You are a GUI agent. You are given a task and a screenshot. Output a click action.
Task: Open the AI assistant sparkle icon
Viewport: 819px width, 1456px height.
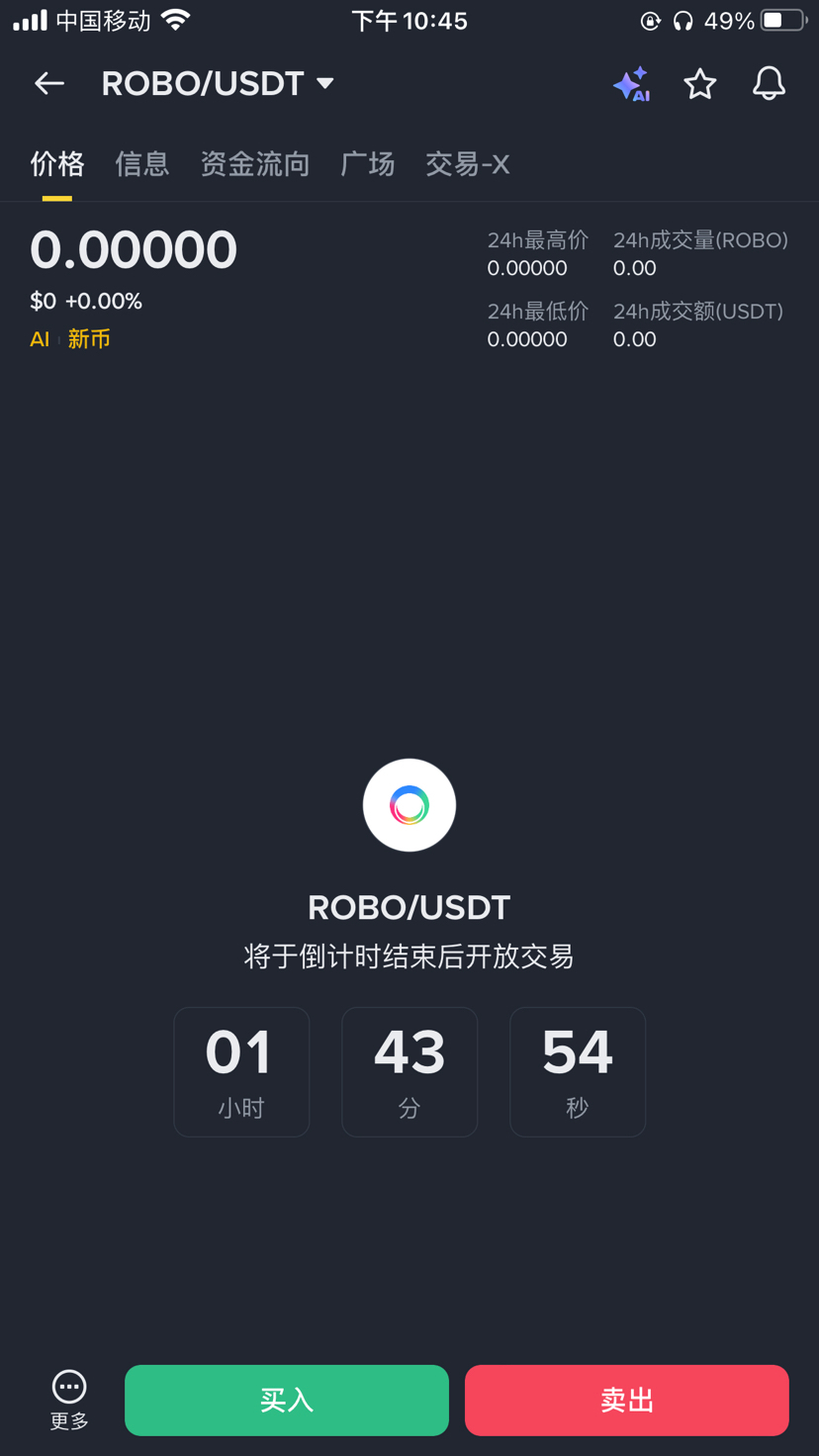pos(631,84)
